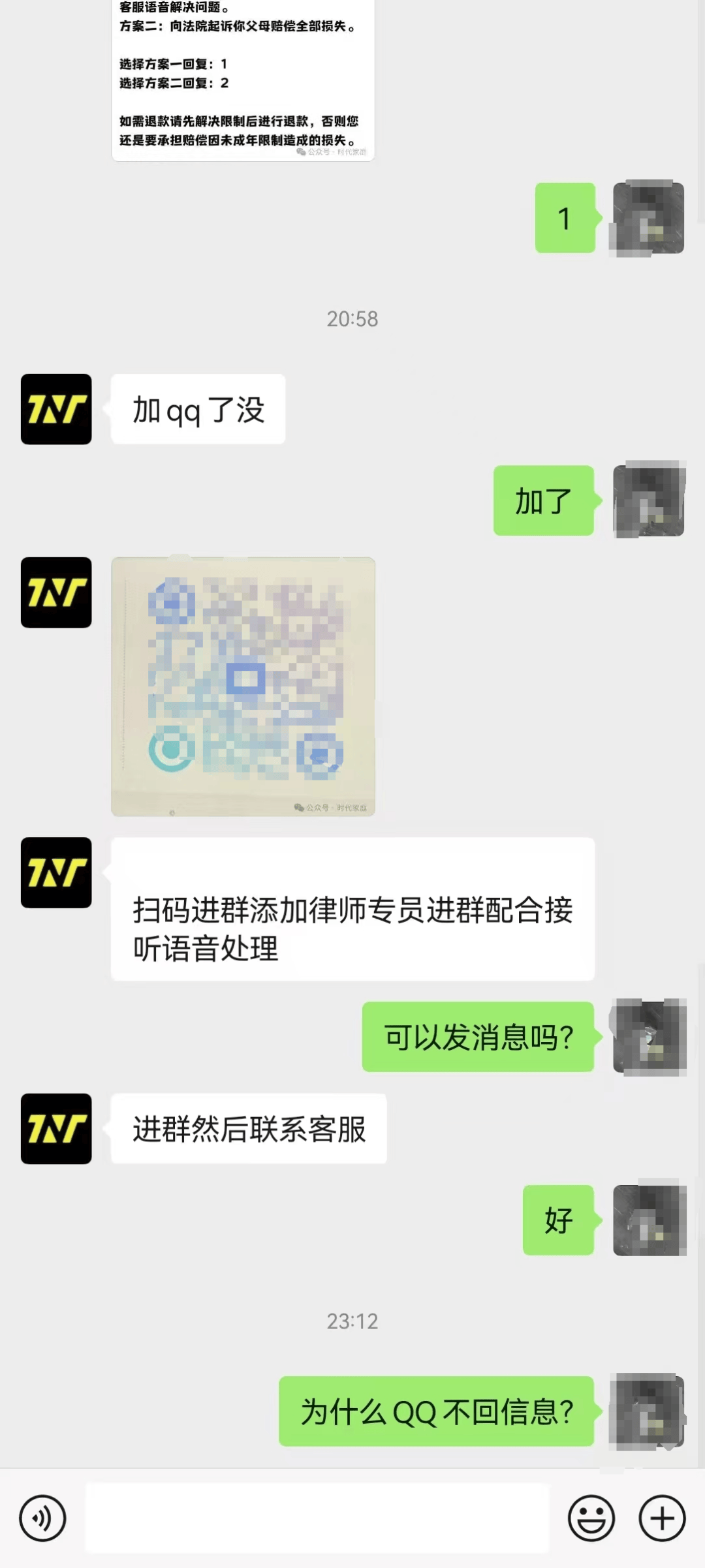Open the blurred QR code image message
This screenshot has width=705, height=1568.
[x=243, y=686]
